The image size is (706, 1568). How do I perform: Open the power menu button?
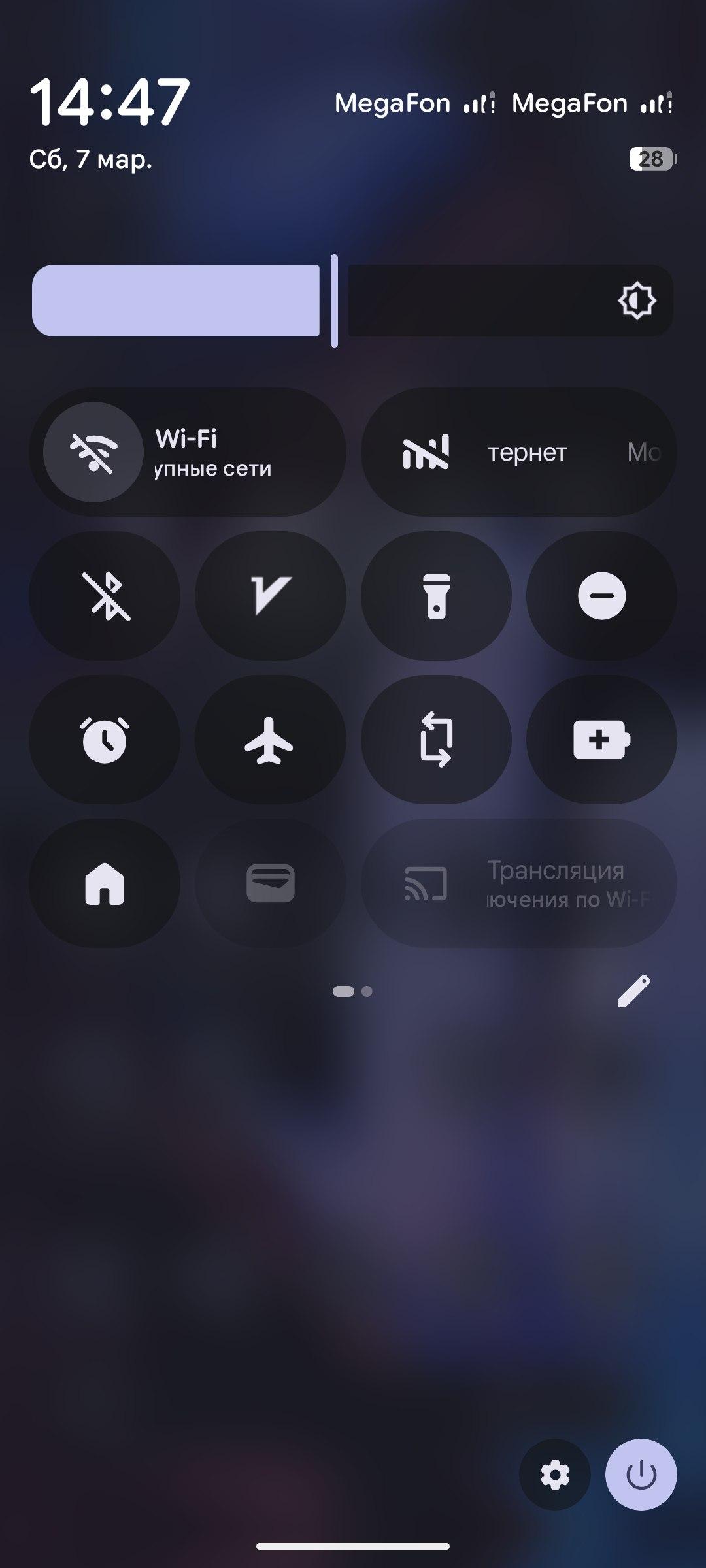point(641,1475)
